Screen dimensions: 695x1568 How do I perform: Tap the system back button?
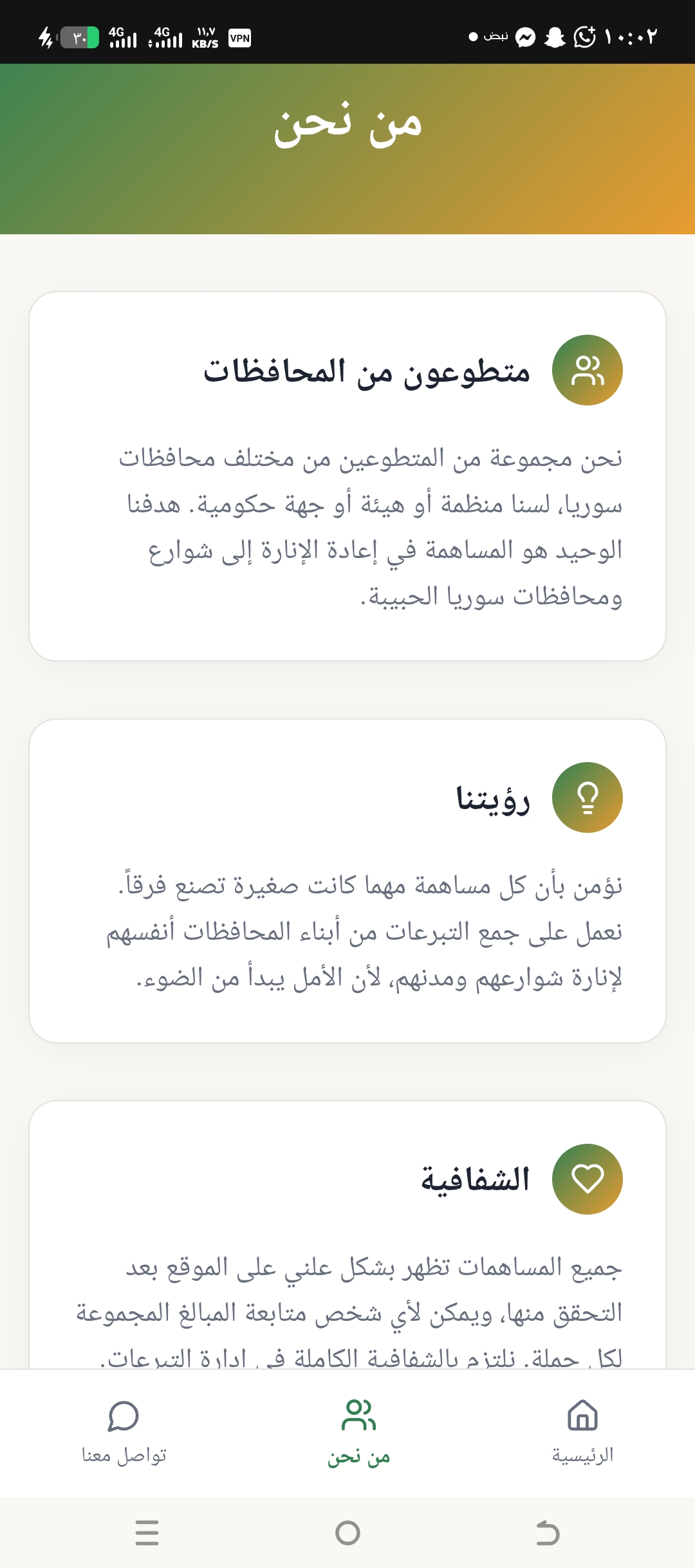click(x=548, y=1533)
